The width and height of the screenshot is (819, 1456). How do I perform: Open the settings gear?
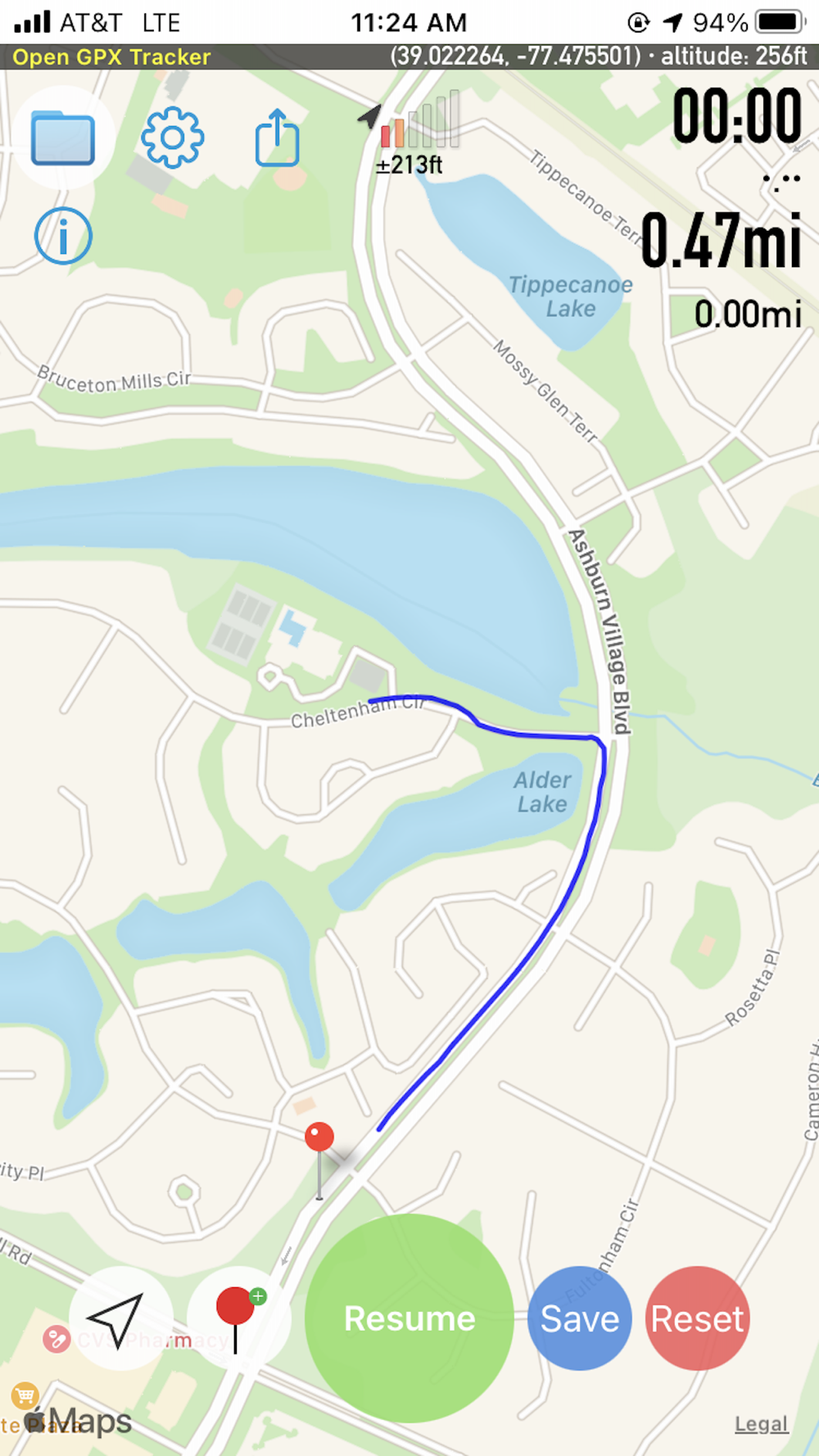point(172,138)
